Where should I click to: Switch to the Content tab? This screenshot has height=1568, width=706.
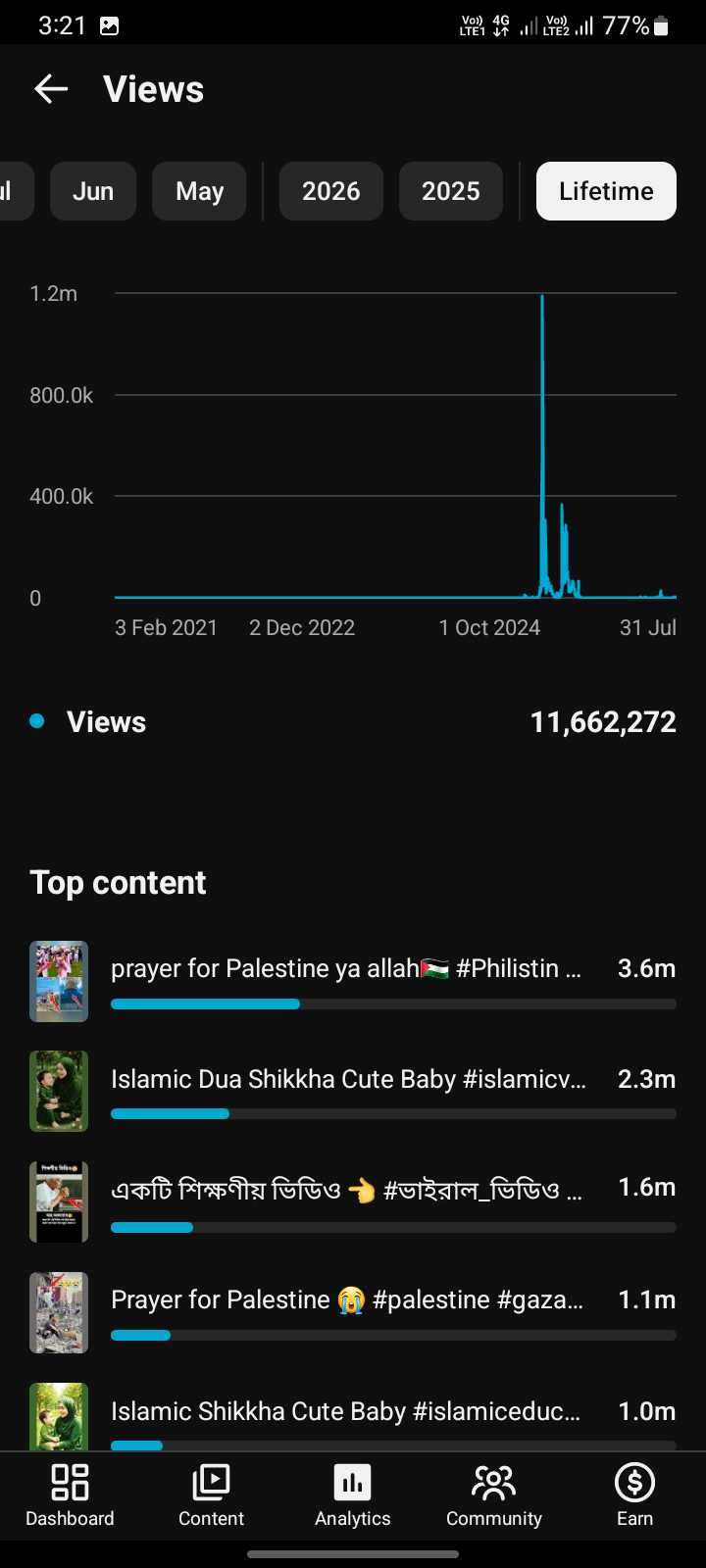(x=211, y=1495)
